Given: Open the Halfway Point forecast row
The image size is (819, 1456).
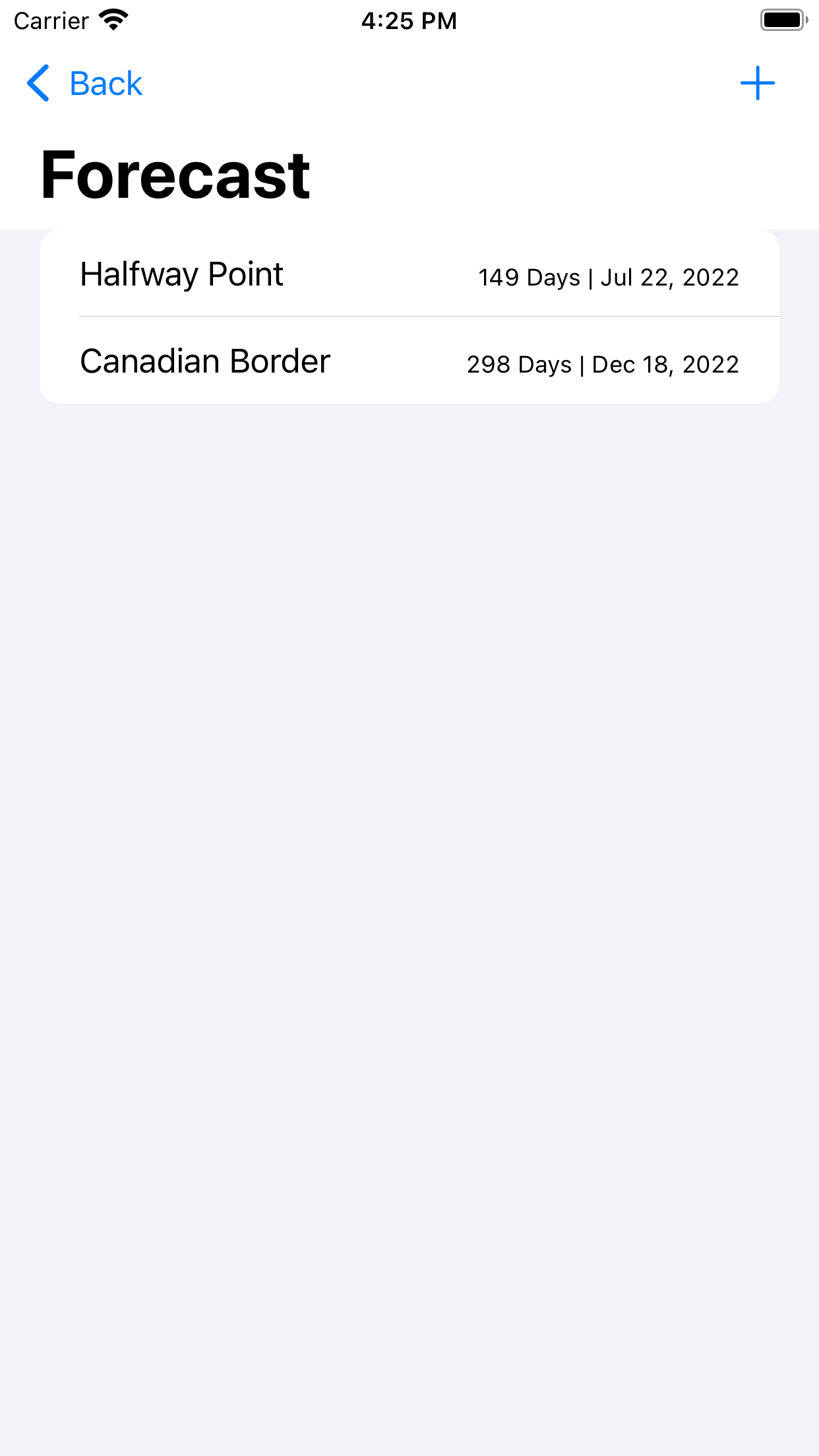Looking at the screenshot, I should tap(409, 274).
